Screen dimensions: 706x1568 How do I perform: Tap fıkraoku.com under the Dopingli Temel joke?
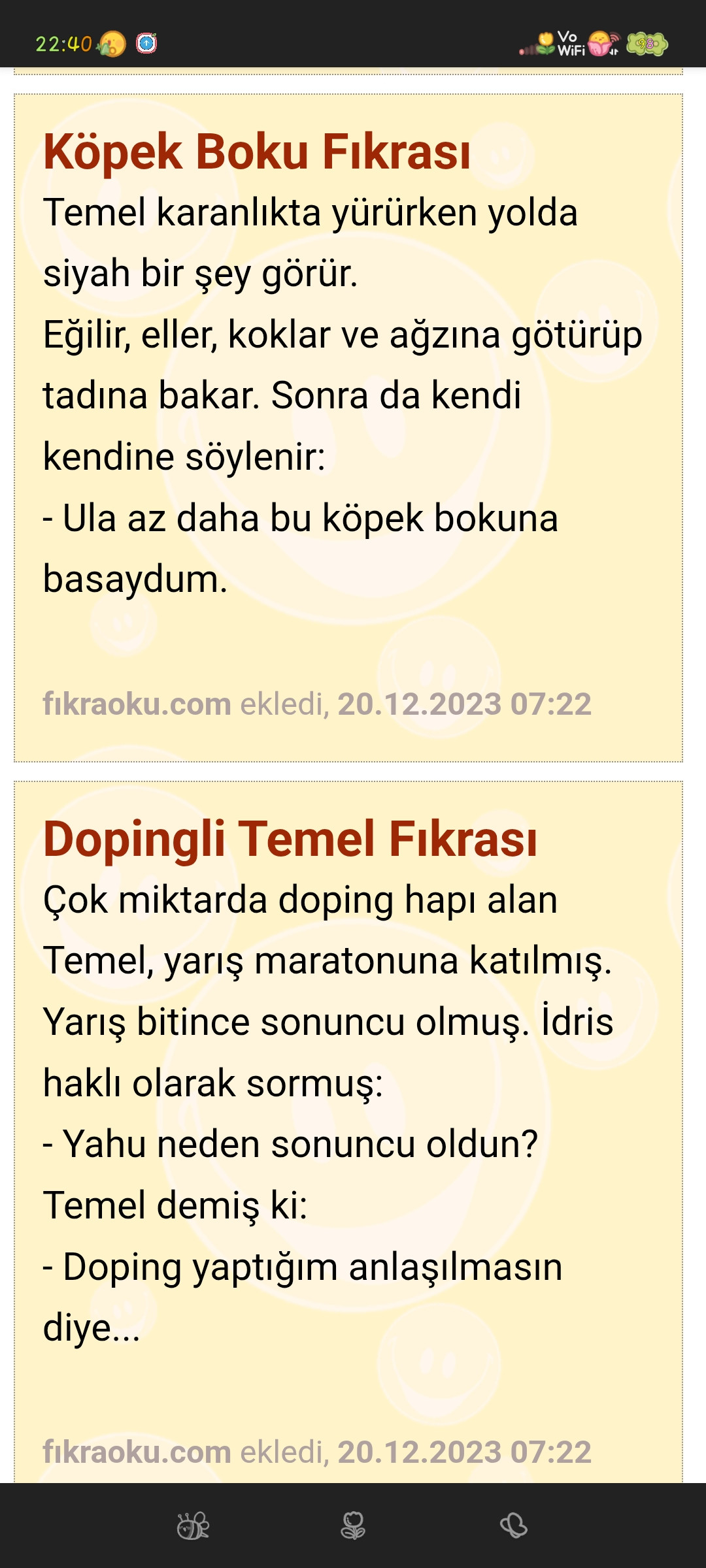coord(137,1452)
